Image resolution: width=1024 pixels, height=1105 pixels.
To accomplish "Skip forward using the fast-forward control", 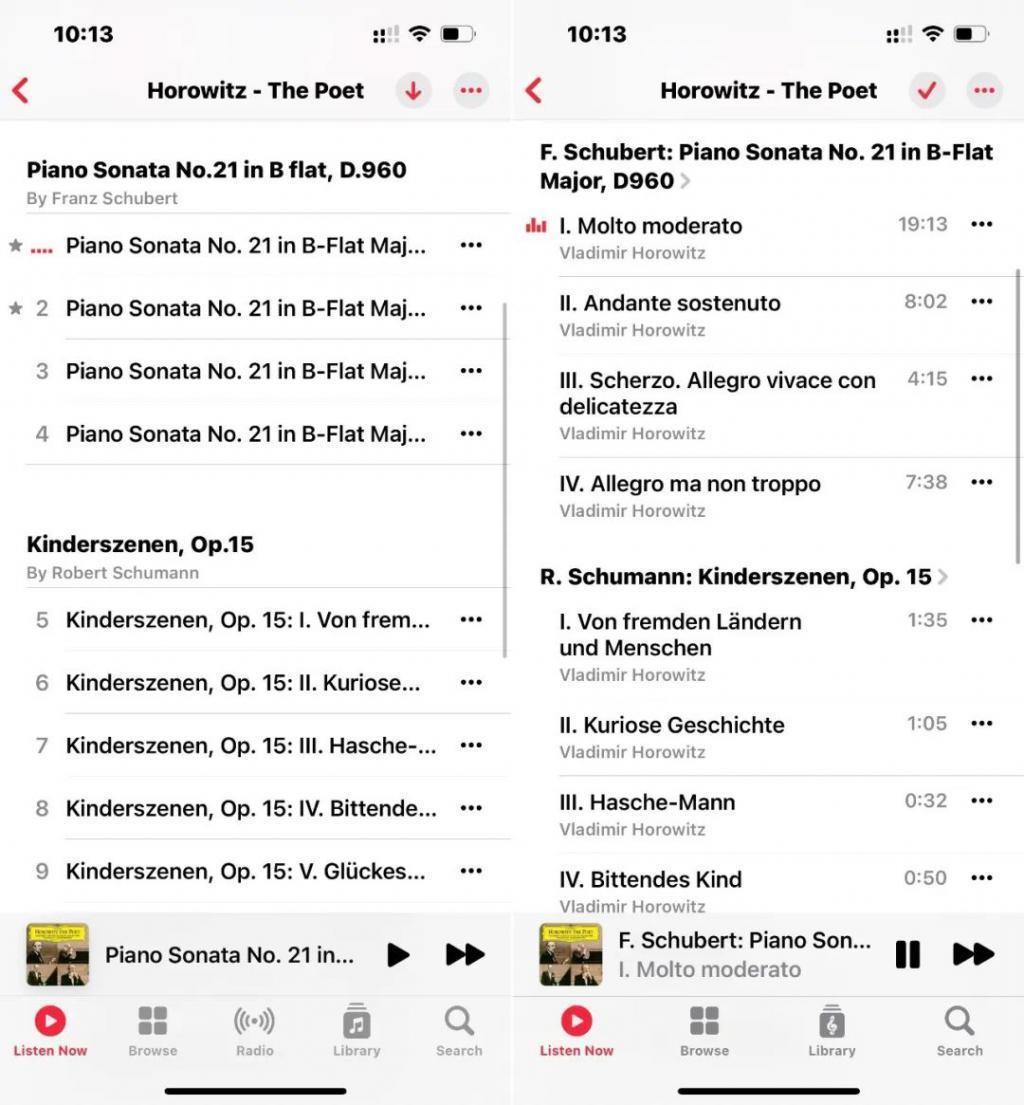I will tap(972, 954).
